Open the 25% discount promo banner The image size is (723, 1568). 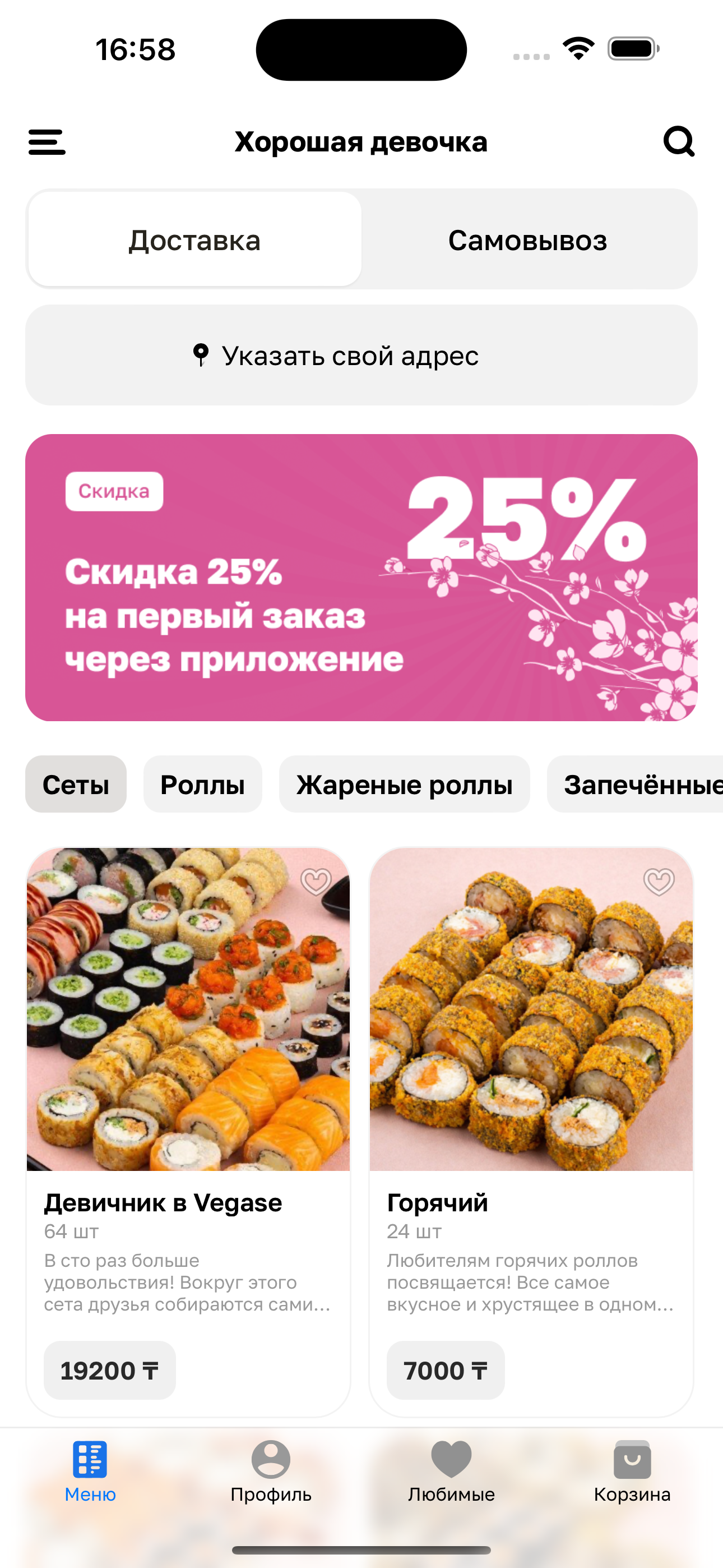(361, 577)
